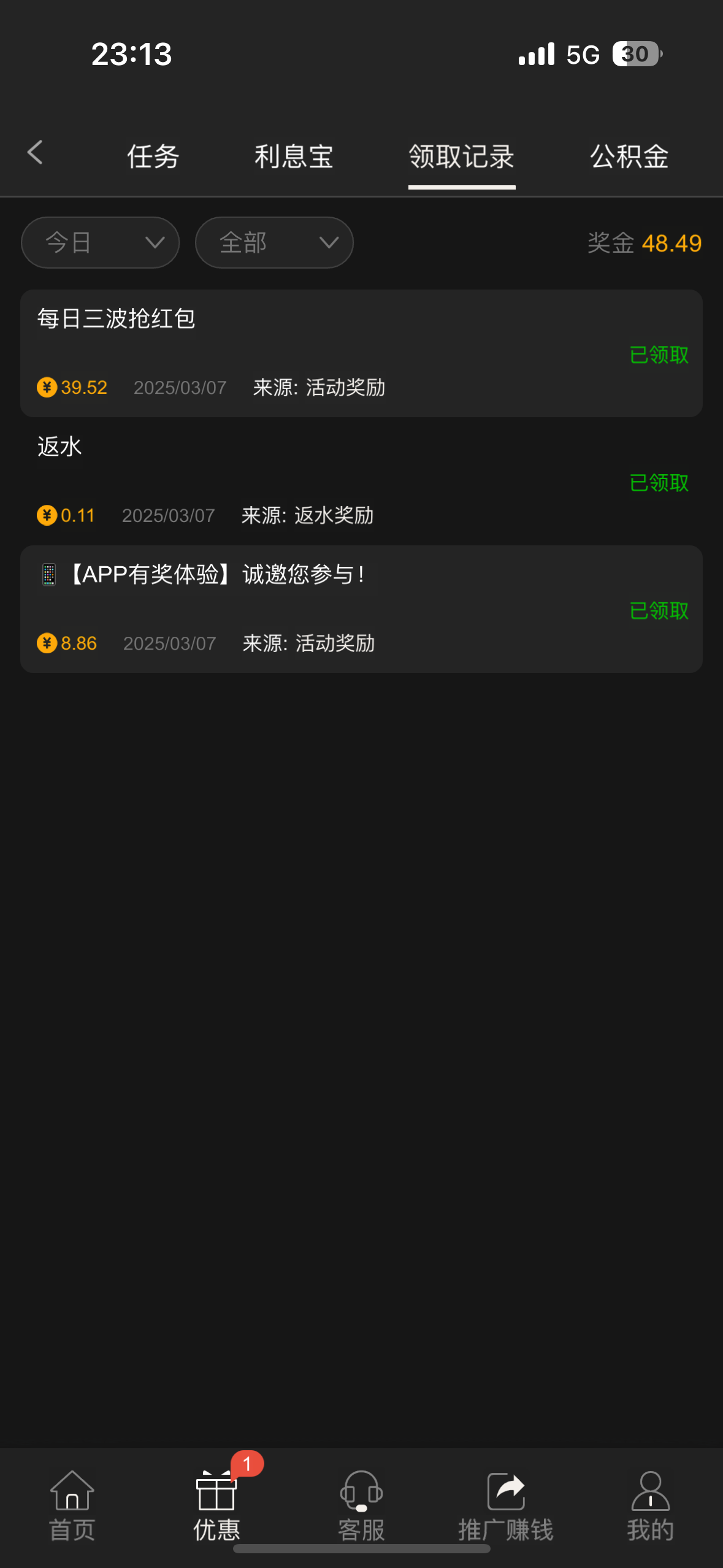Image resolution: width=723 pixels, height=1568 pixels.
Task: Open the 公积金 tab
Action: pyautogui.click(x=629, y=156)
